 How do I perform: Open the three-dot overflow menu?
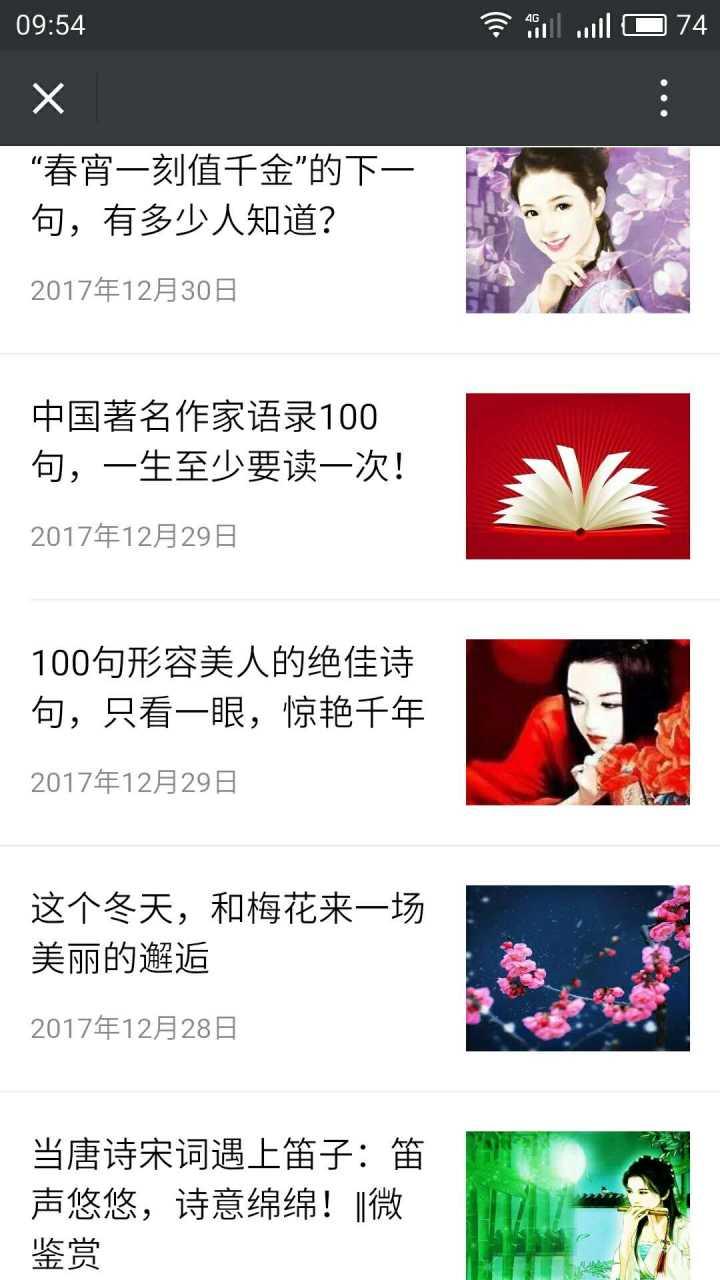[663, 98]
